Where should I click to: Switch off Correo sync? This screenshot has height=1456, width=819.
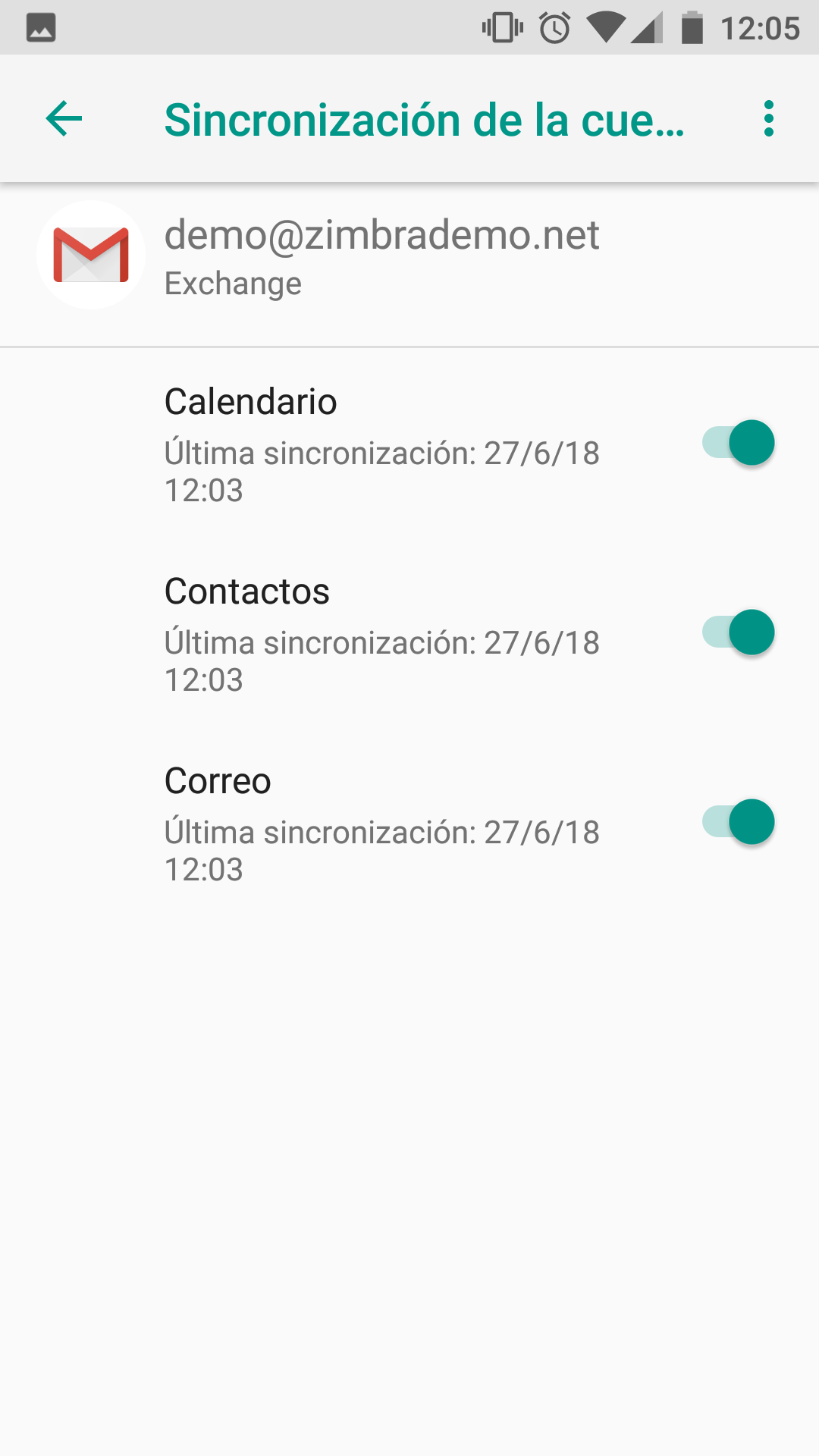click(x=738, y=822)
